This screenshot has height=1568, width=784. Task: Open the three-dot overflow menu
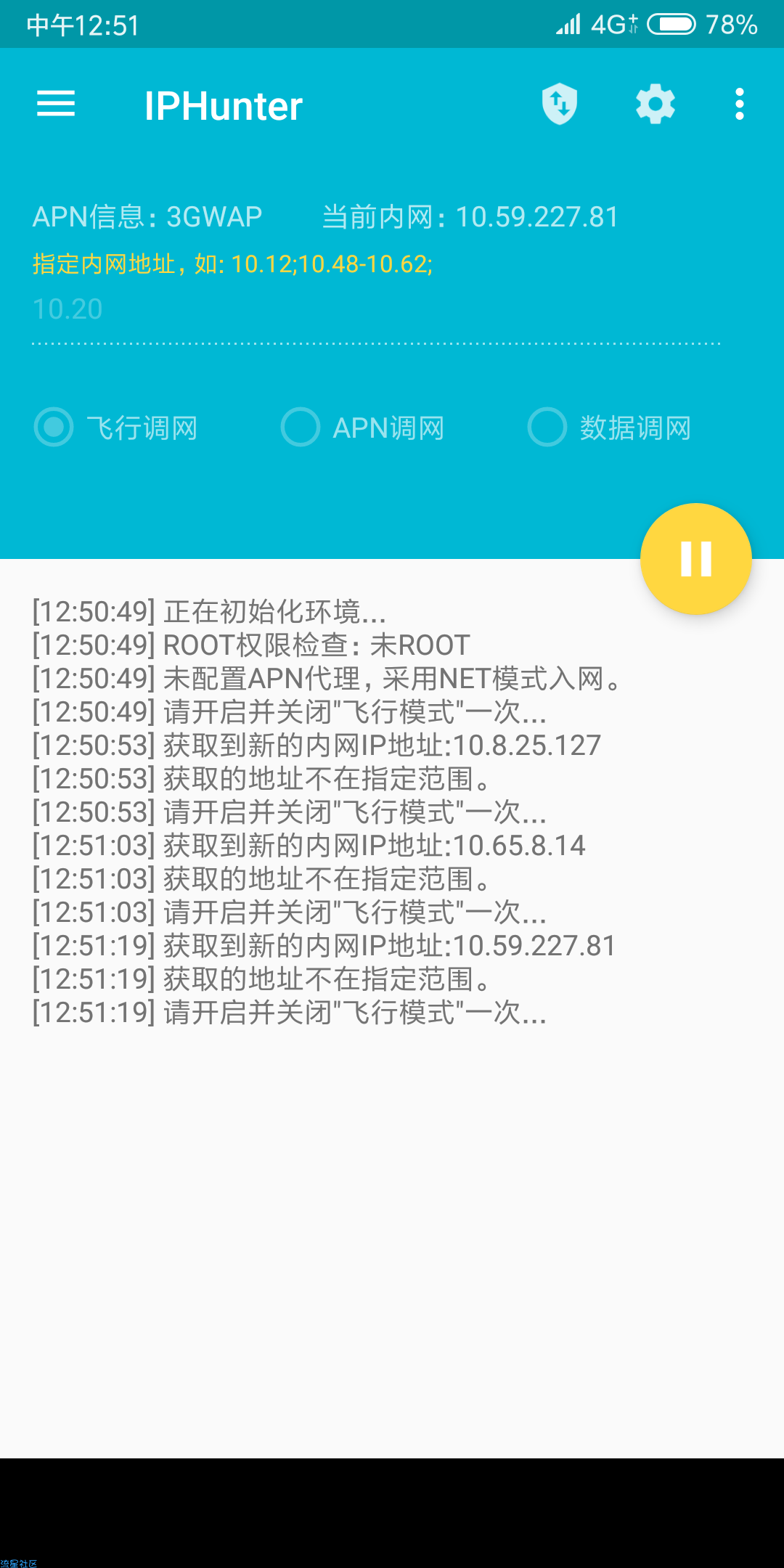pos(740,104)
